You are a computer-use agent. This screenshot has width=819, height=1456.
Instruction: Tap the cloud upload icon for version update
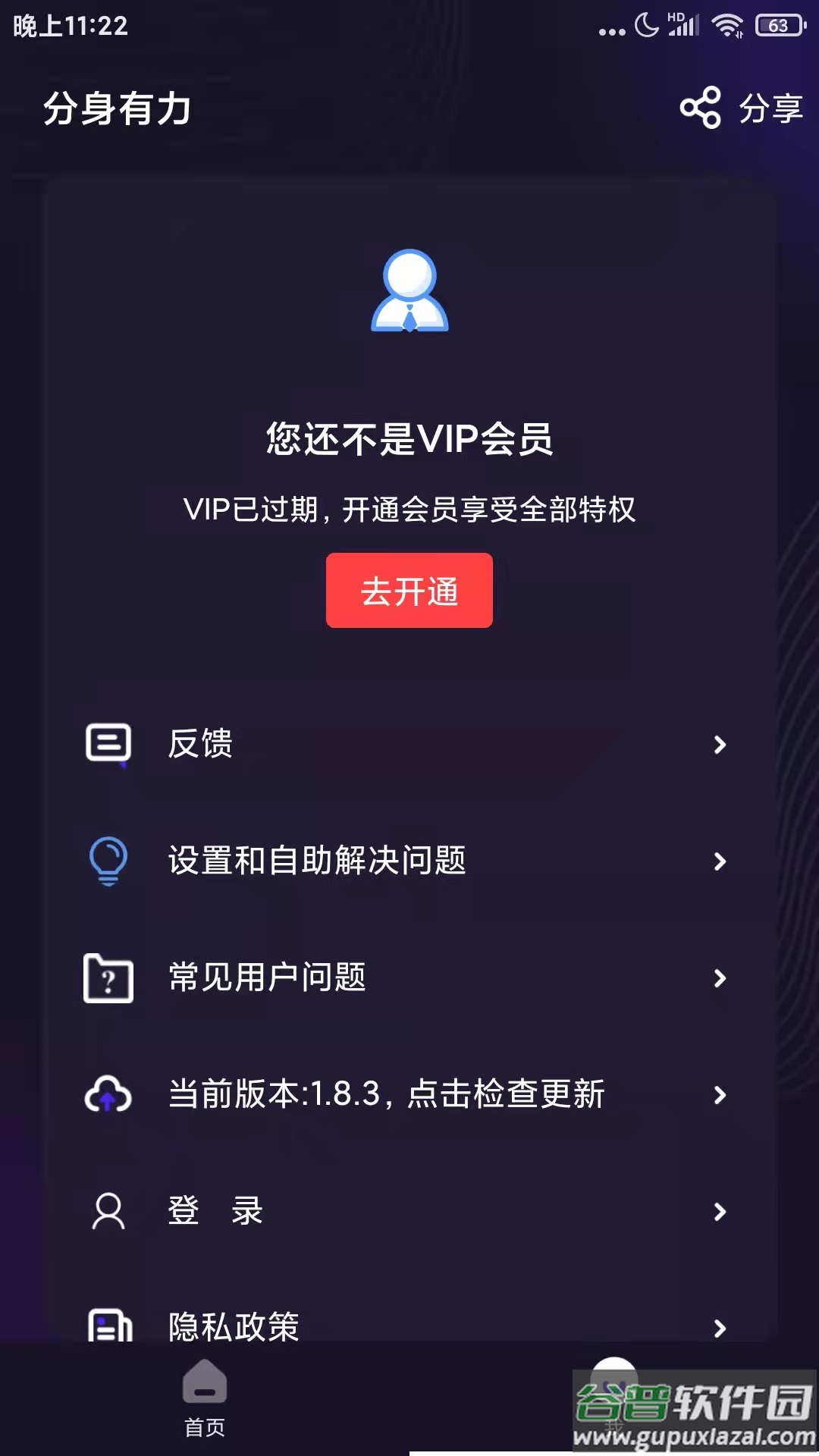[x=106, y=1094]
